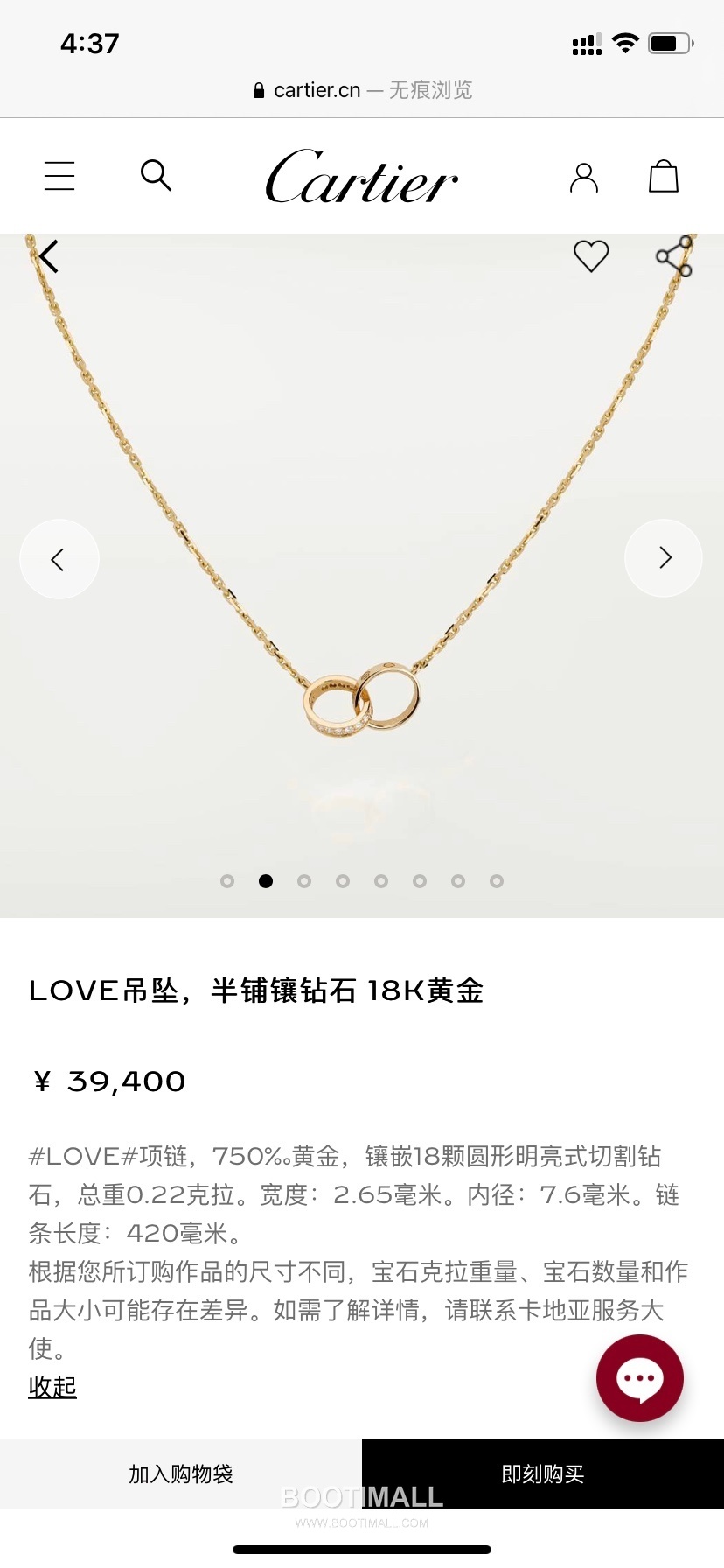
Task: Toggle the Wi-Fi status indicator
Action: click(x=625, y=42)
